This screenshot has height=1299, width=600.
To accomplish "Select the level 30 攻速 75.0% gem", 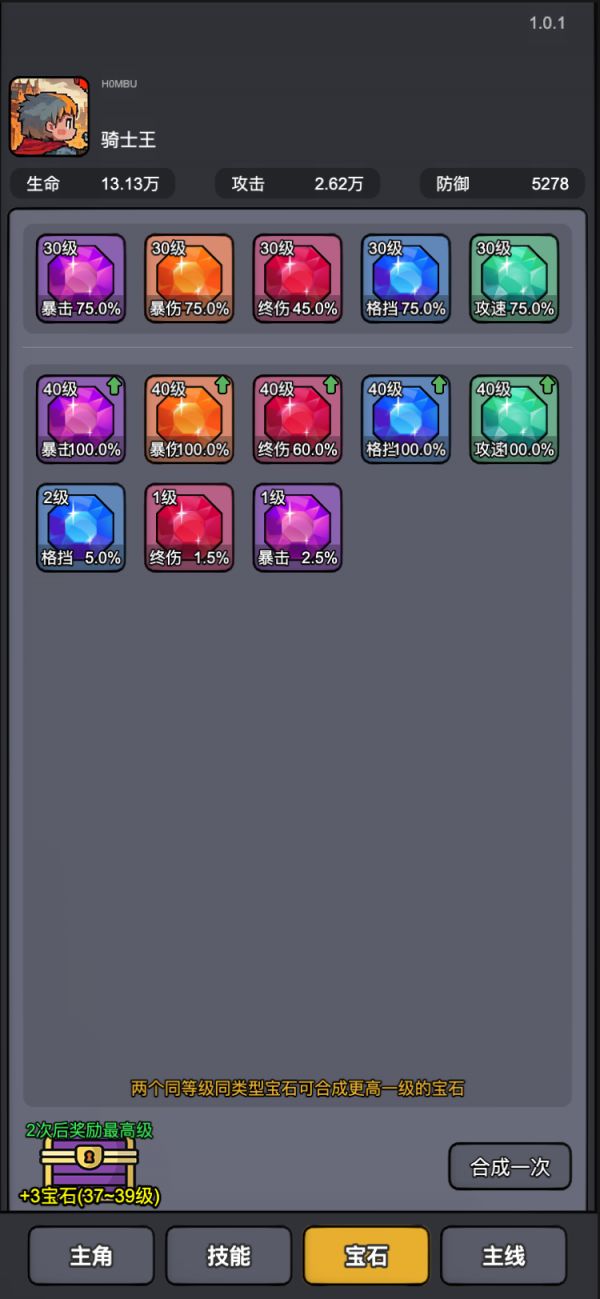I will (x=514, y=279).
